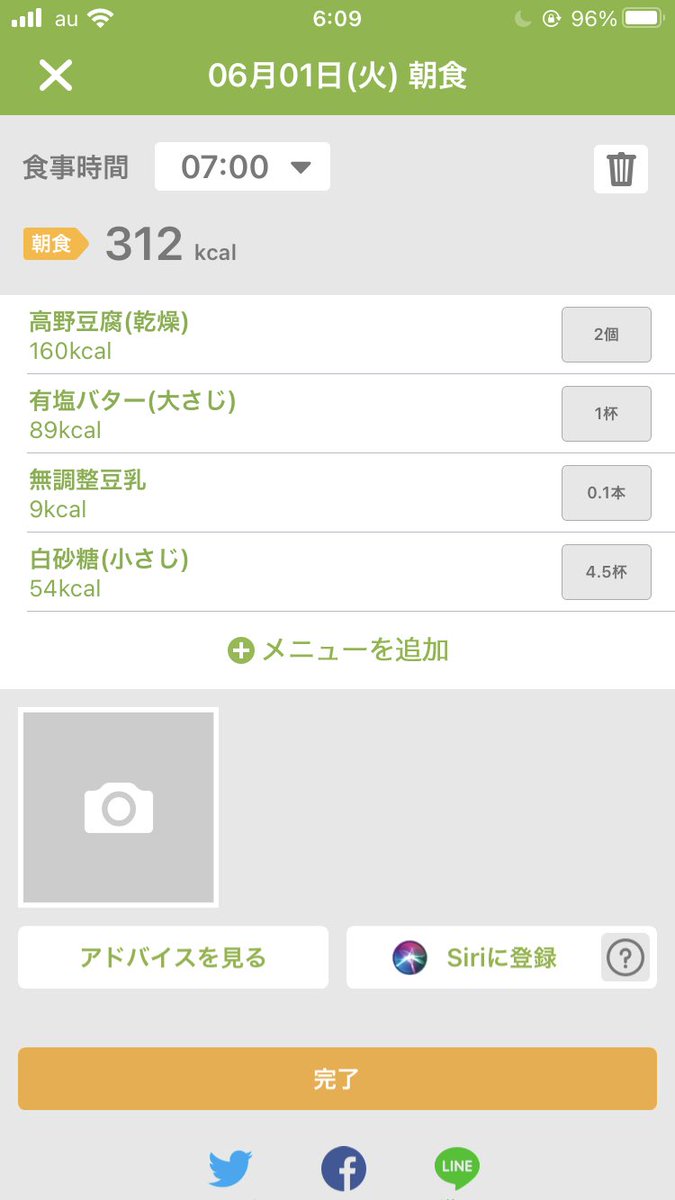This screenshot has height=1200, width=675.
Task: Finish by tapping 完了
Action: pos(337,1079)
